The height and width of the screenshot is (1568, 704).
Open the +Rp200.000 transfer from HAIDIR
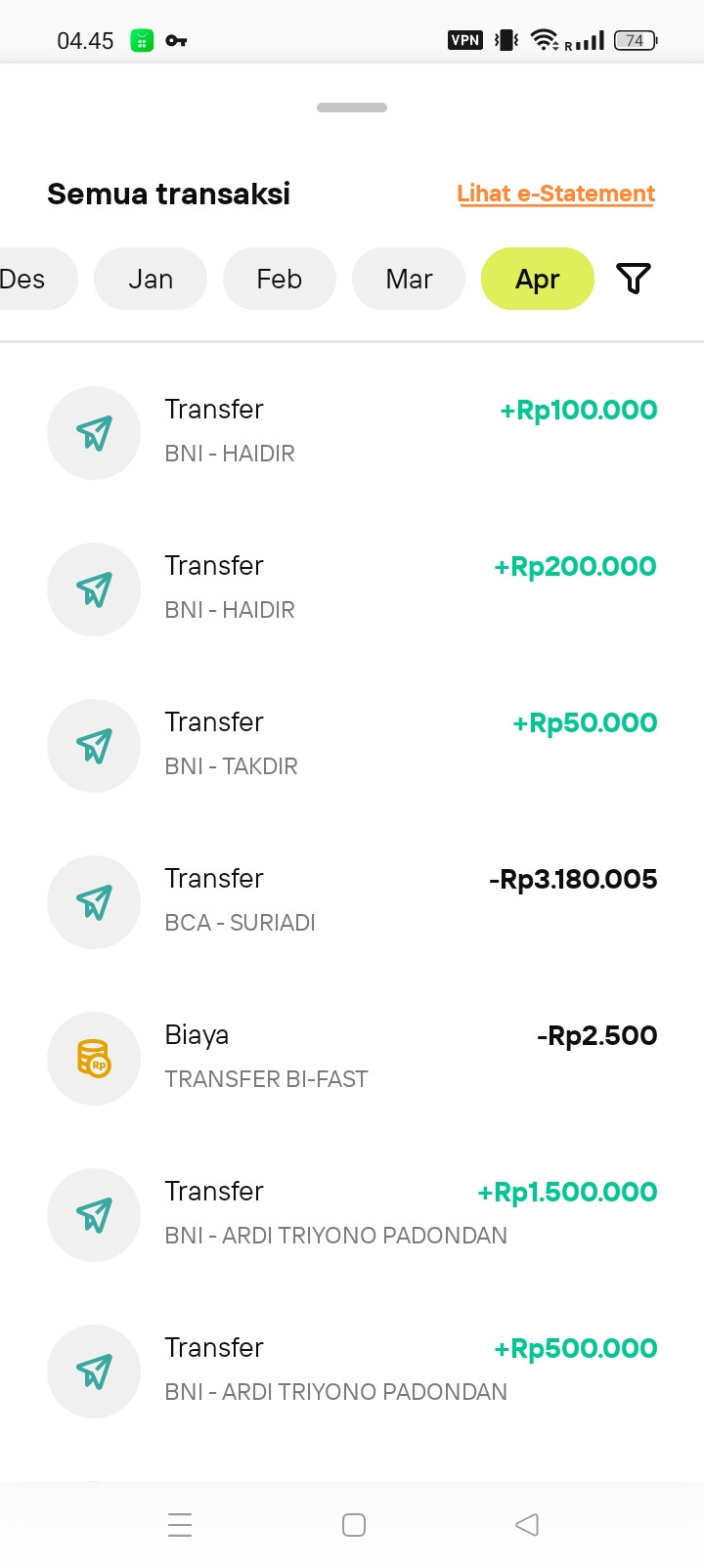[352, 588]
